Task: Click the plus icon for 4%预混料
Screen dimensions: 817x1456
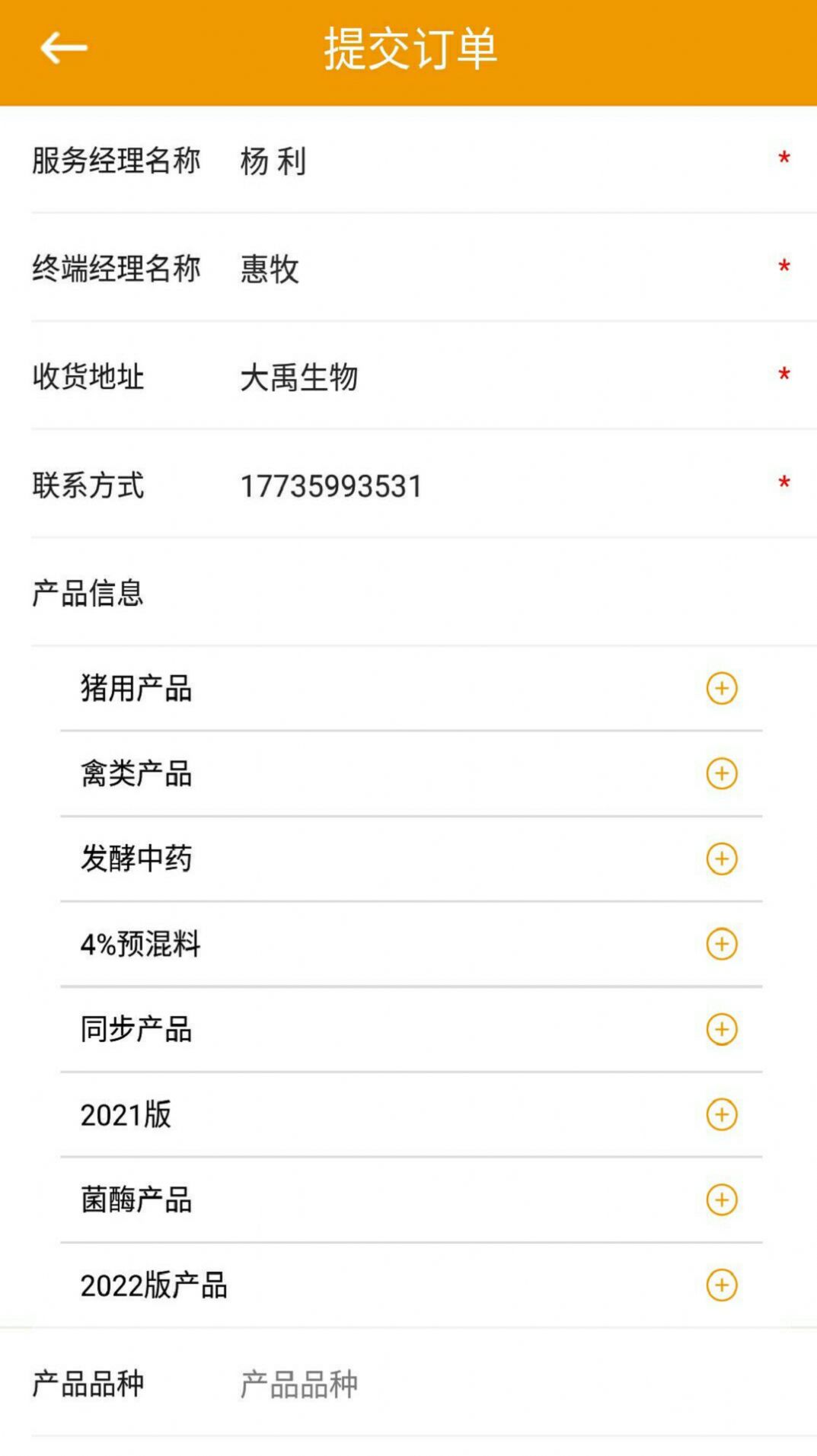Action: [720, 944]
